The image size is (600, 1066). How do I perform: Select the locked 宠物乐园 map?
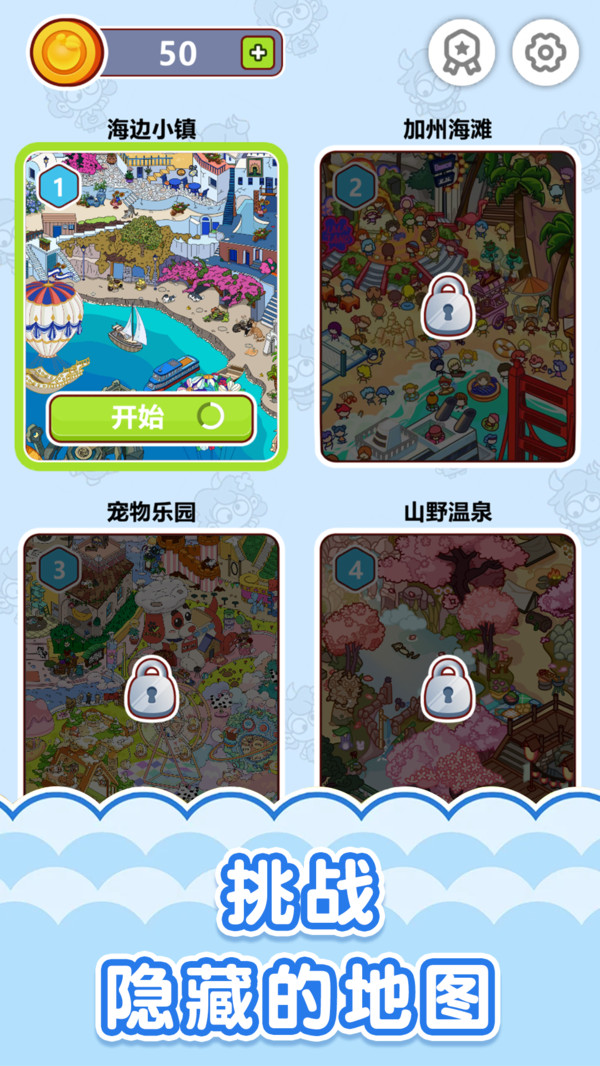[x=152, y=665]
